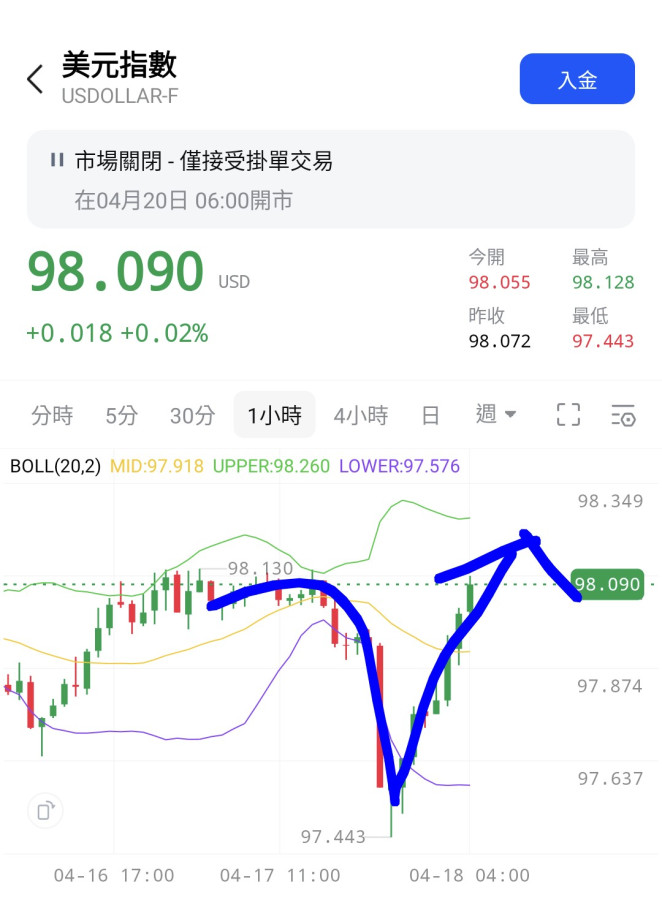Tap the rotate icon on chart corner

coord(45,810)
